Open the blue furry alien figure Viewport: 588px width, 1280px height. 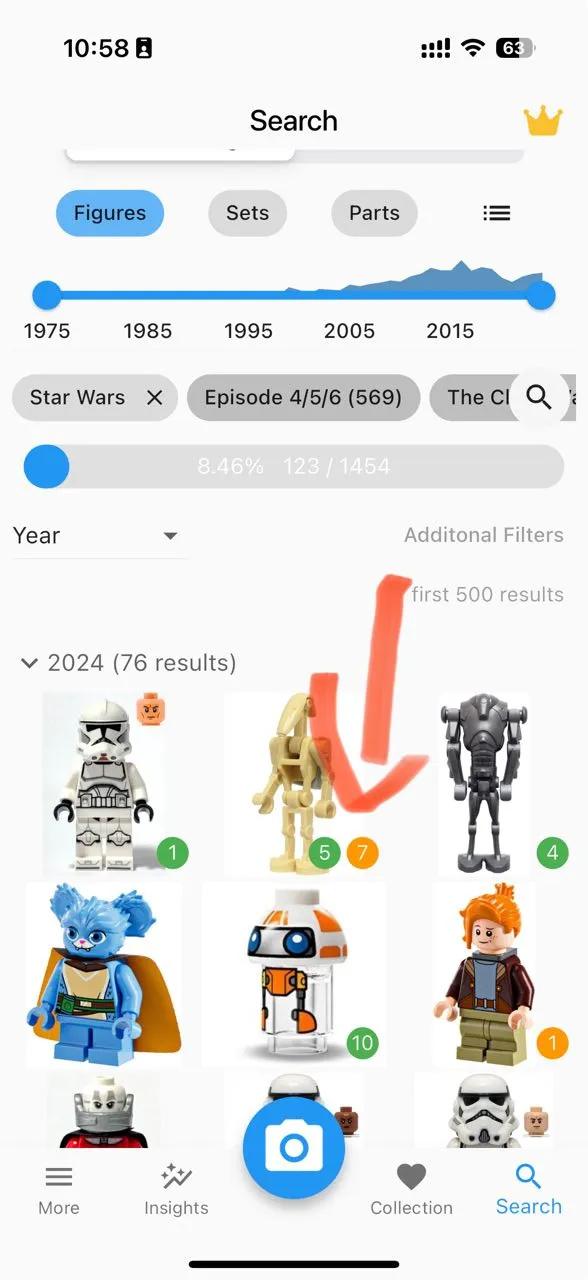(103, 973)
